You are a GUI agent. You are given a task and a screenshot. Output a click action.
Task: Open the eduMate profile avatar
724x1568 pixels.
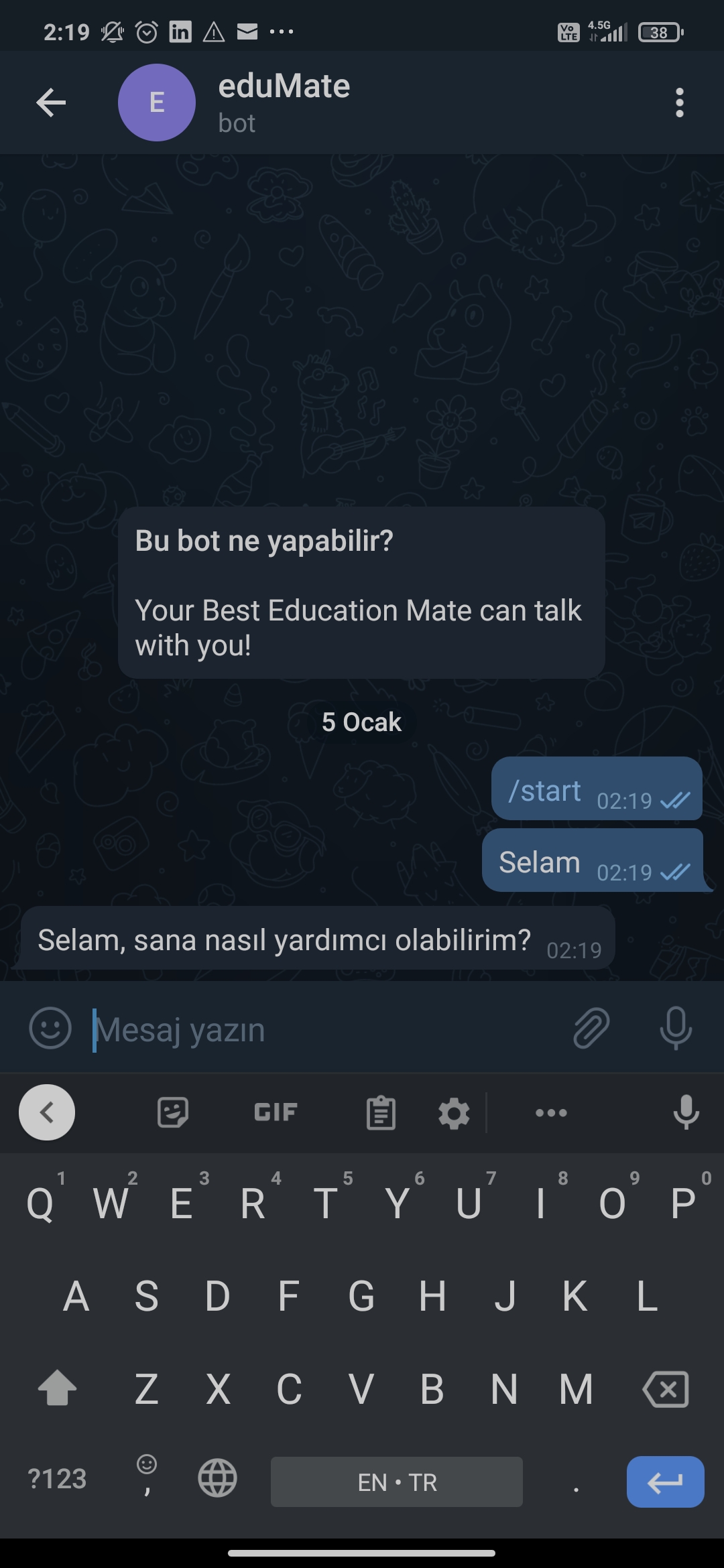157,102
